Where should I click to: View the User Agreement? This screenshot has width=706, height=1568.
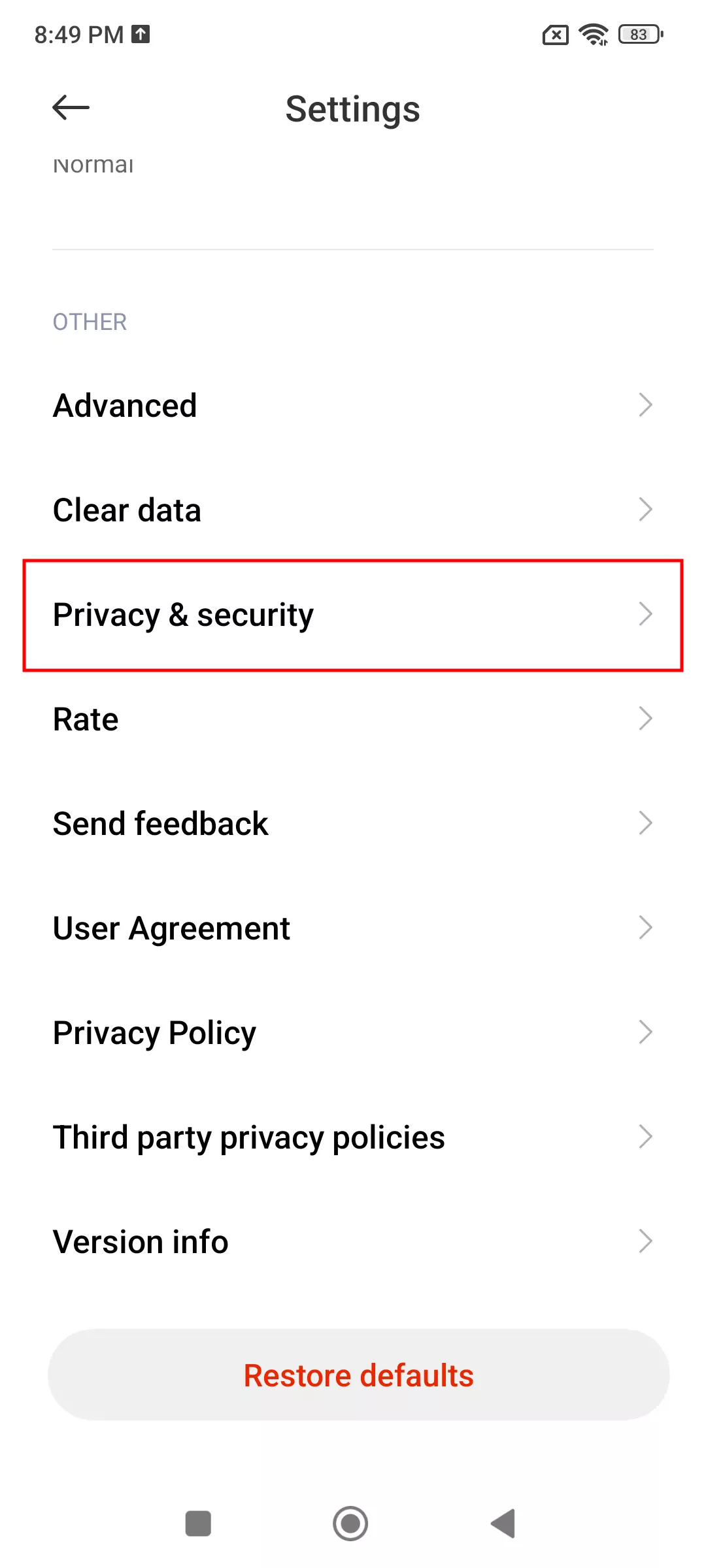click(x=353, y=928)
